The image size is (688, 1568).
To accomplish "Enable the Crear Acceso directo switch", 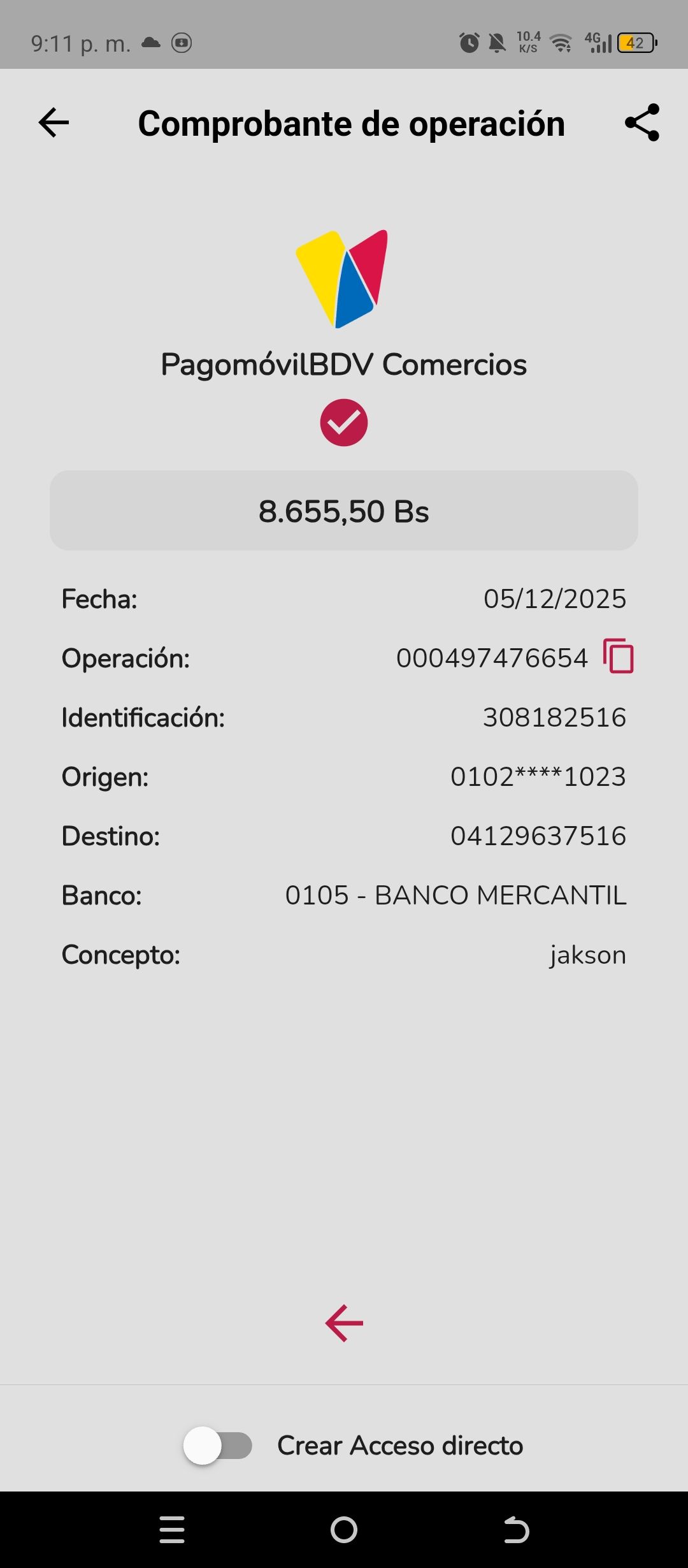I will [x=218, y=1446].
